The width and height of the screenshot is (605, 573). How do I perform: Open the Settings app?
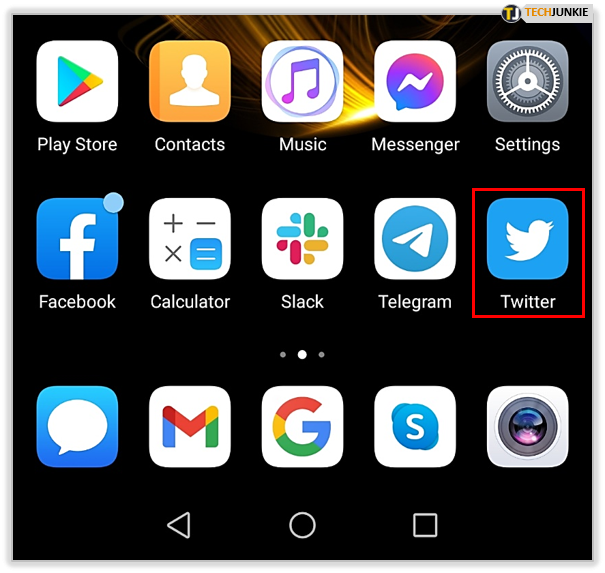pos(527,82)
